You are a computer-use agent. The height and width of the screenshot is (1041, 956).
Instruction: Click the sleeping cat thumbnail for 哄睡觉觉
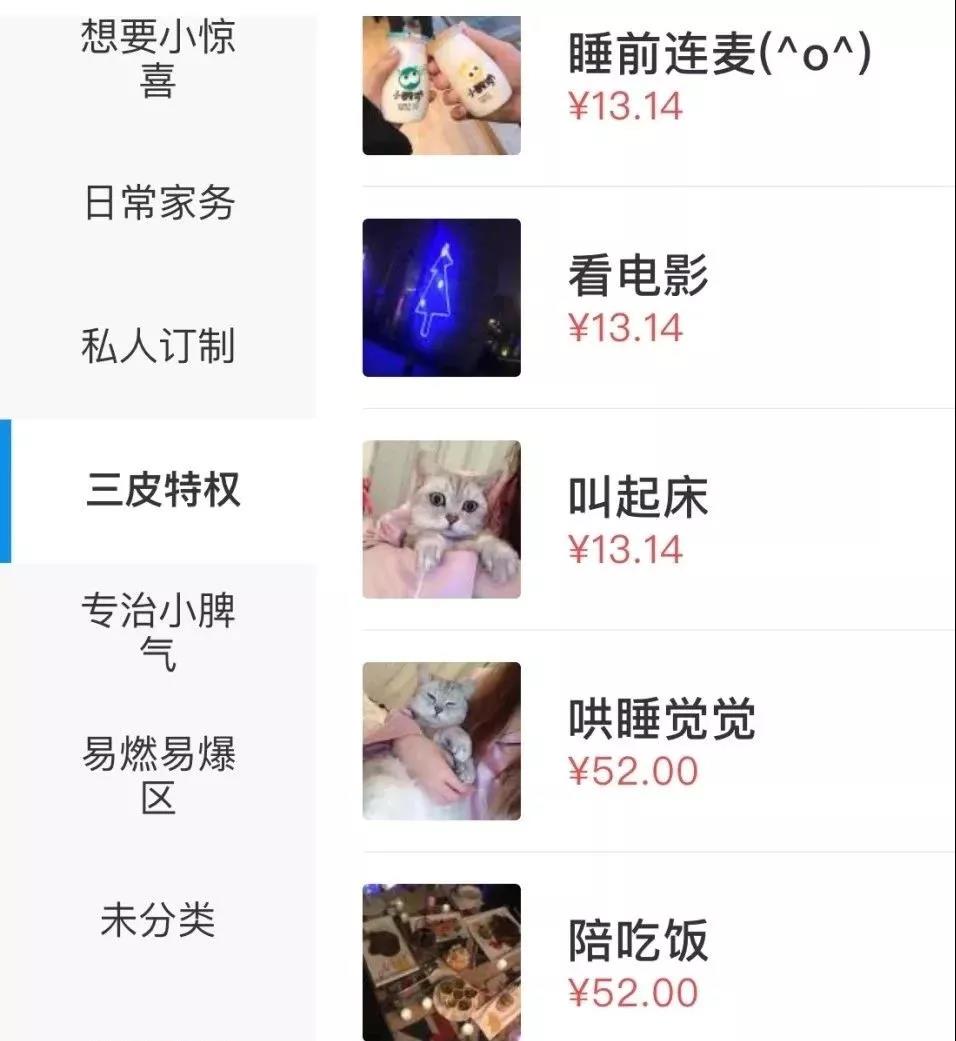pos(440,737)
